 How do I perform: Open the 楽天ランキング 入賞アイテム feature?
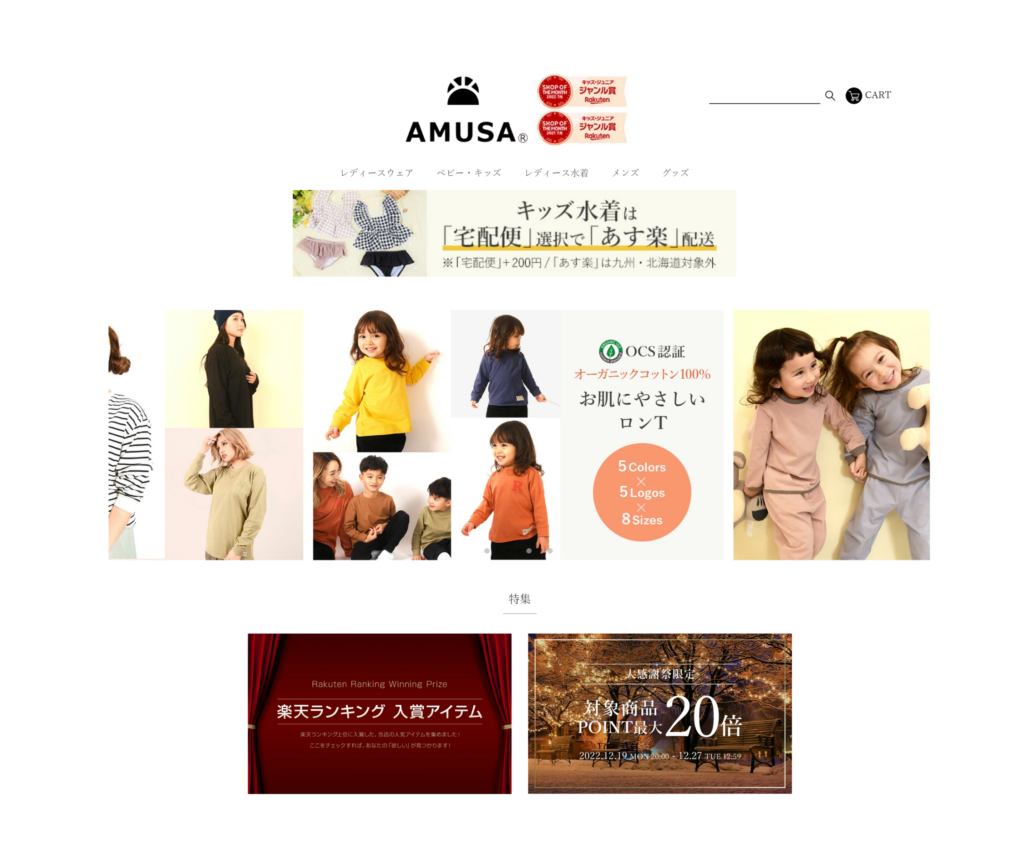(380, 713)
